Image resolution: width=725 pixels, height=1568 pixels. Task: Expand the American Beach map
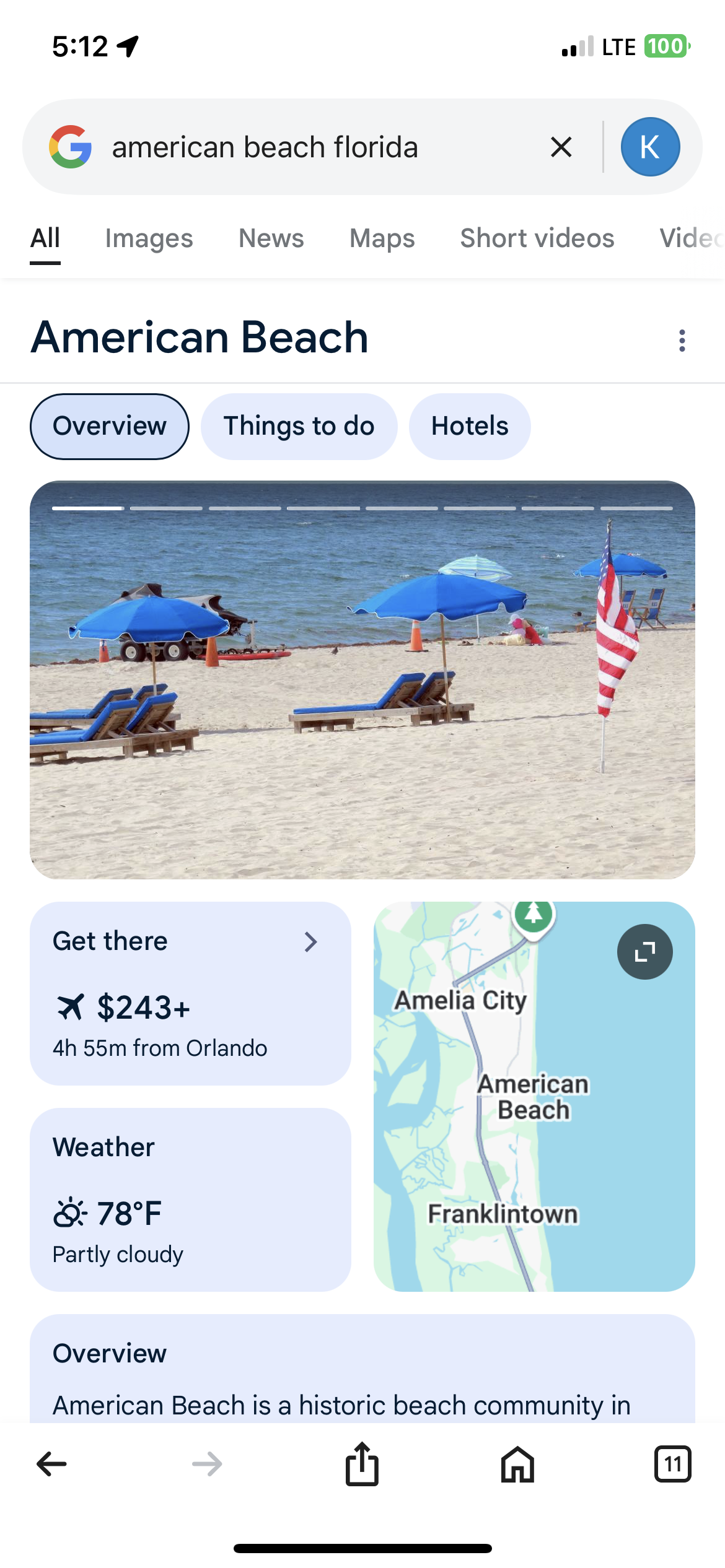(x=644, y=952)
